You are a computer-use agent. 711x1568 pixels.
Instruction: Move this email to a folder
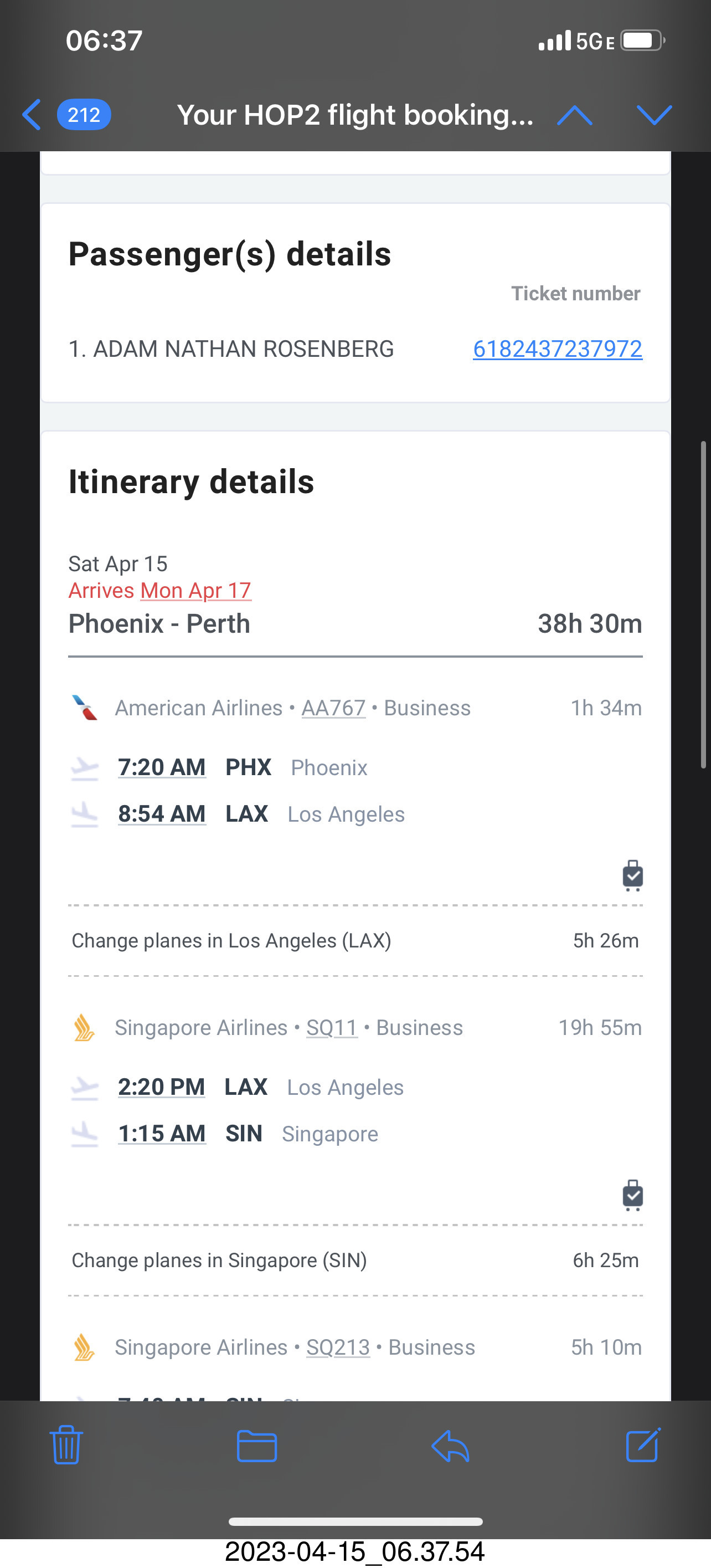click(257, 1446)
